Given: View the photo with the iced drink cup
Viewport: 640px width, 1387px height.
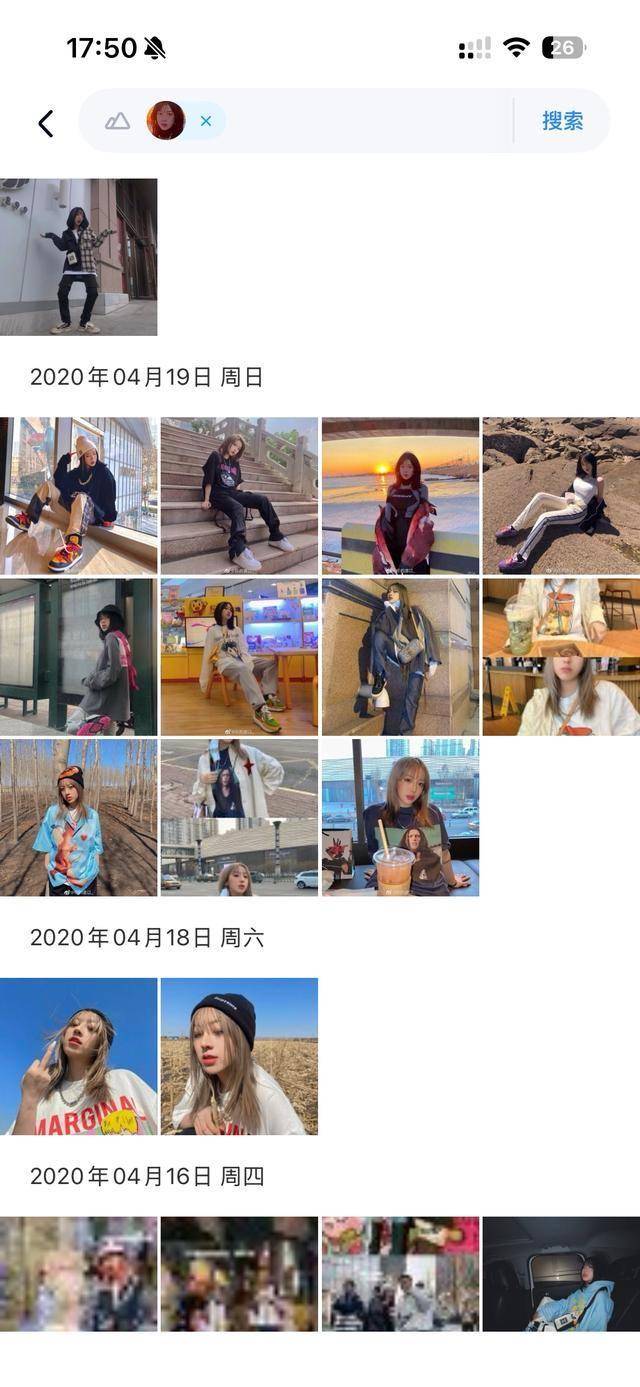Looking at the screenshot, I should (400, 817).
